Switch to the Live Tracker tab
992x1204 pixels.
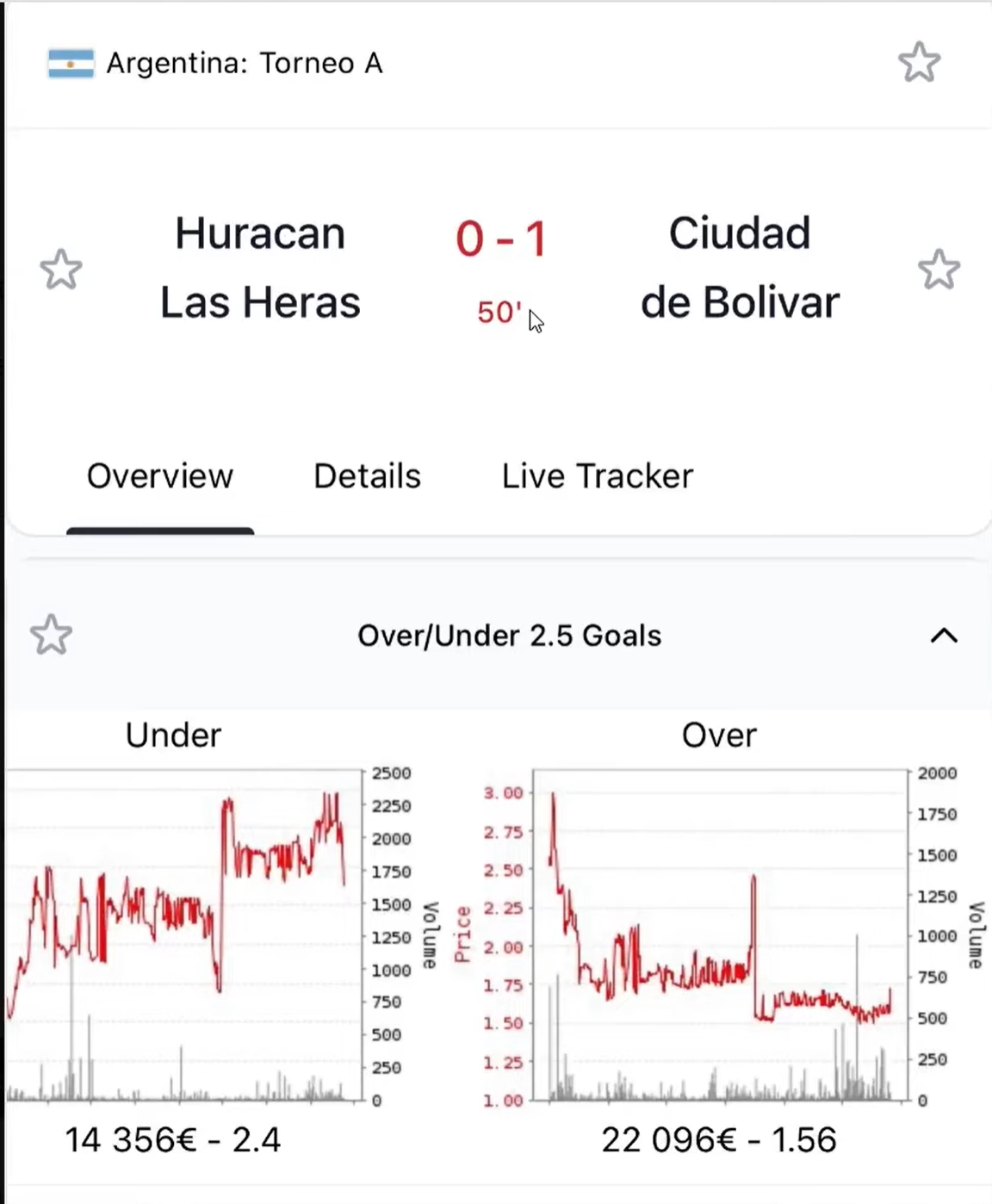point(597,476)
